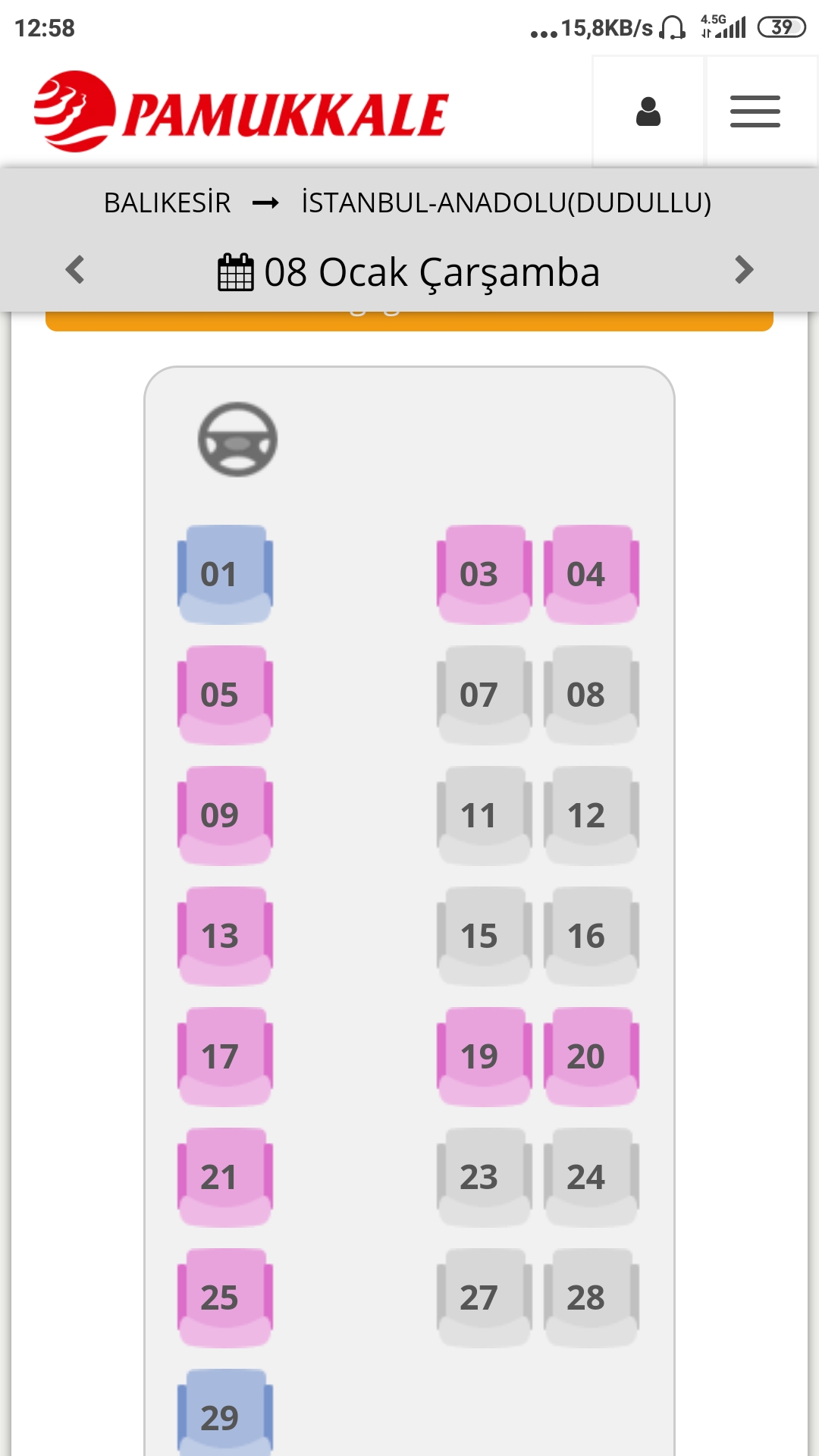The width and height of the screenshot is (819, 1456).
Task: Select seat 24
Action: [591, 1176]
